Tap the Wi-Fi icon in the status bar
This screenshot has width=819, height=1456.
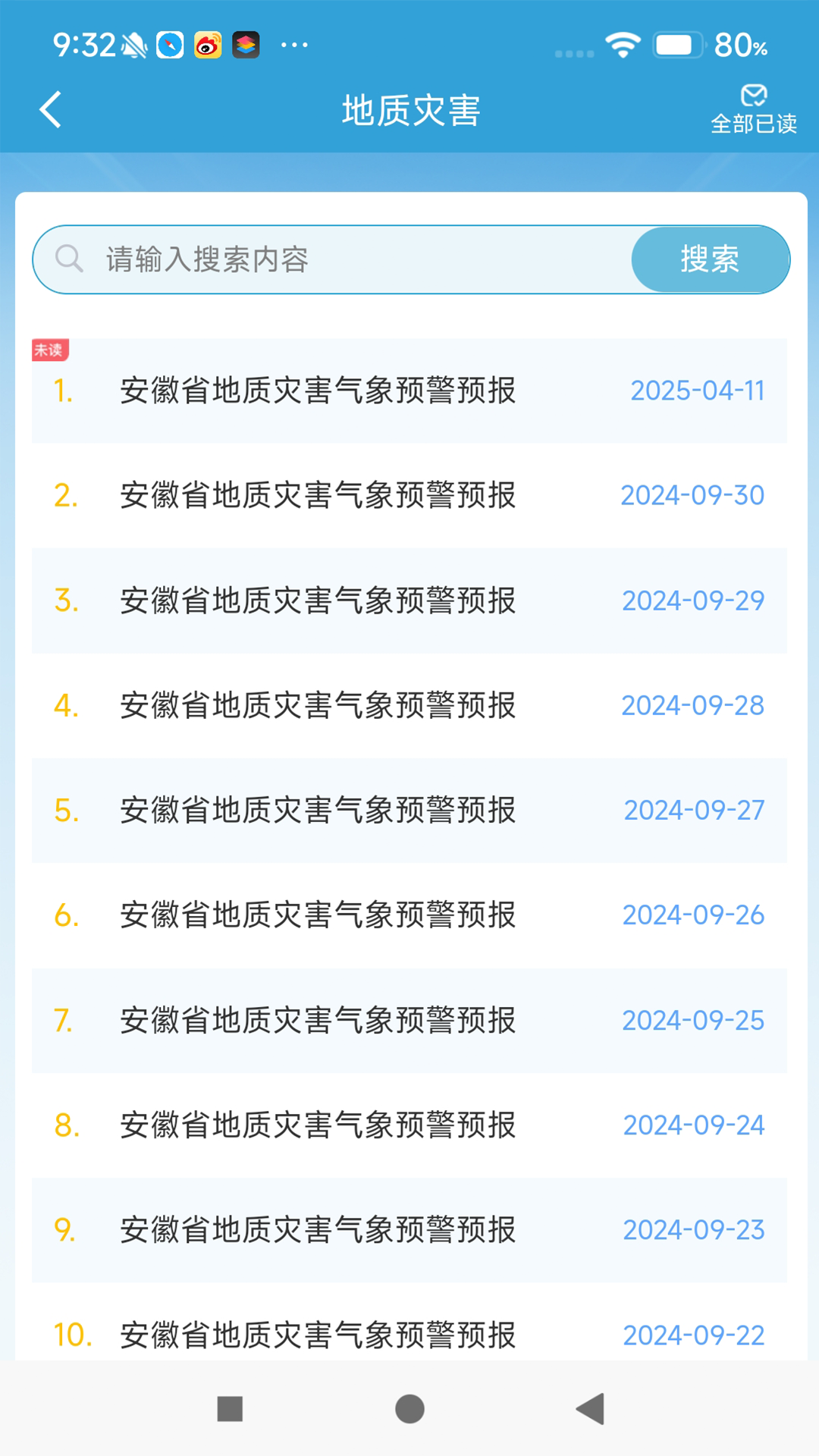tap(622, 45)
